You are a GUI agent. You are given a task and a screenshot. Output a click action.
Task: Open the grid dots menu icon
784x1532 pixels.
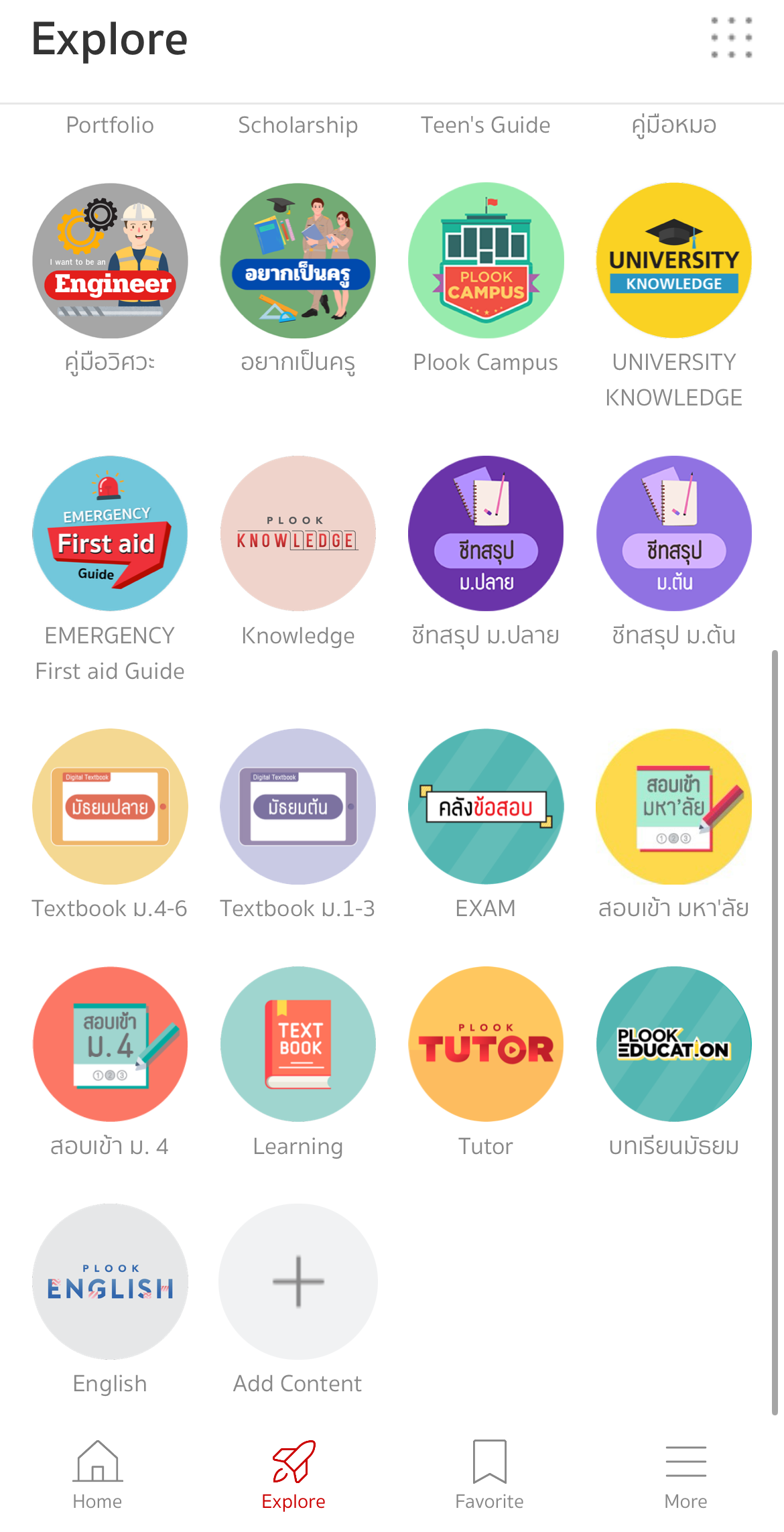(x=731, y=38)
